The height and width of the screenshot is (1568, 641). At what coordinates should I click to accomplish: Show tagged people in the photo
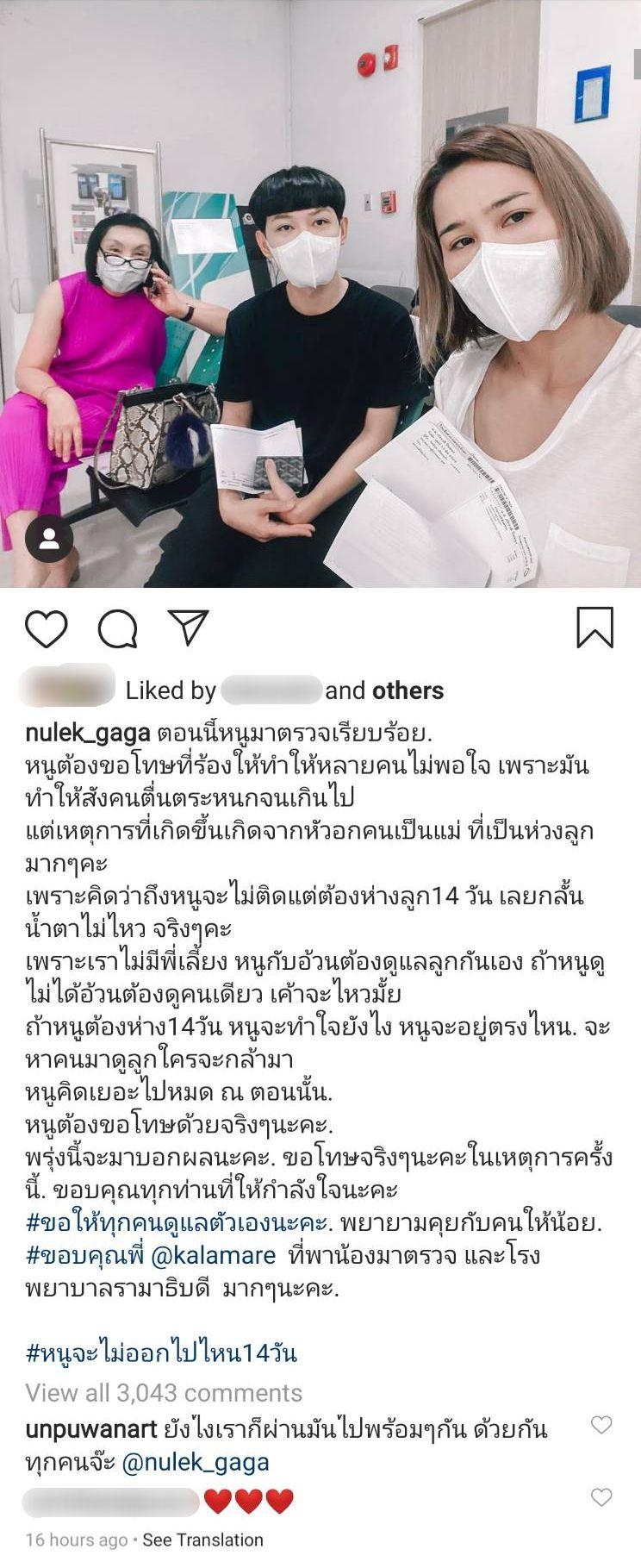[x=49, y=540]
